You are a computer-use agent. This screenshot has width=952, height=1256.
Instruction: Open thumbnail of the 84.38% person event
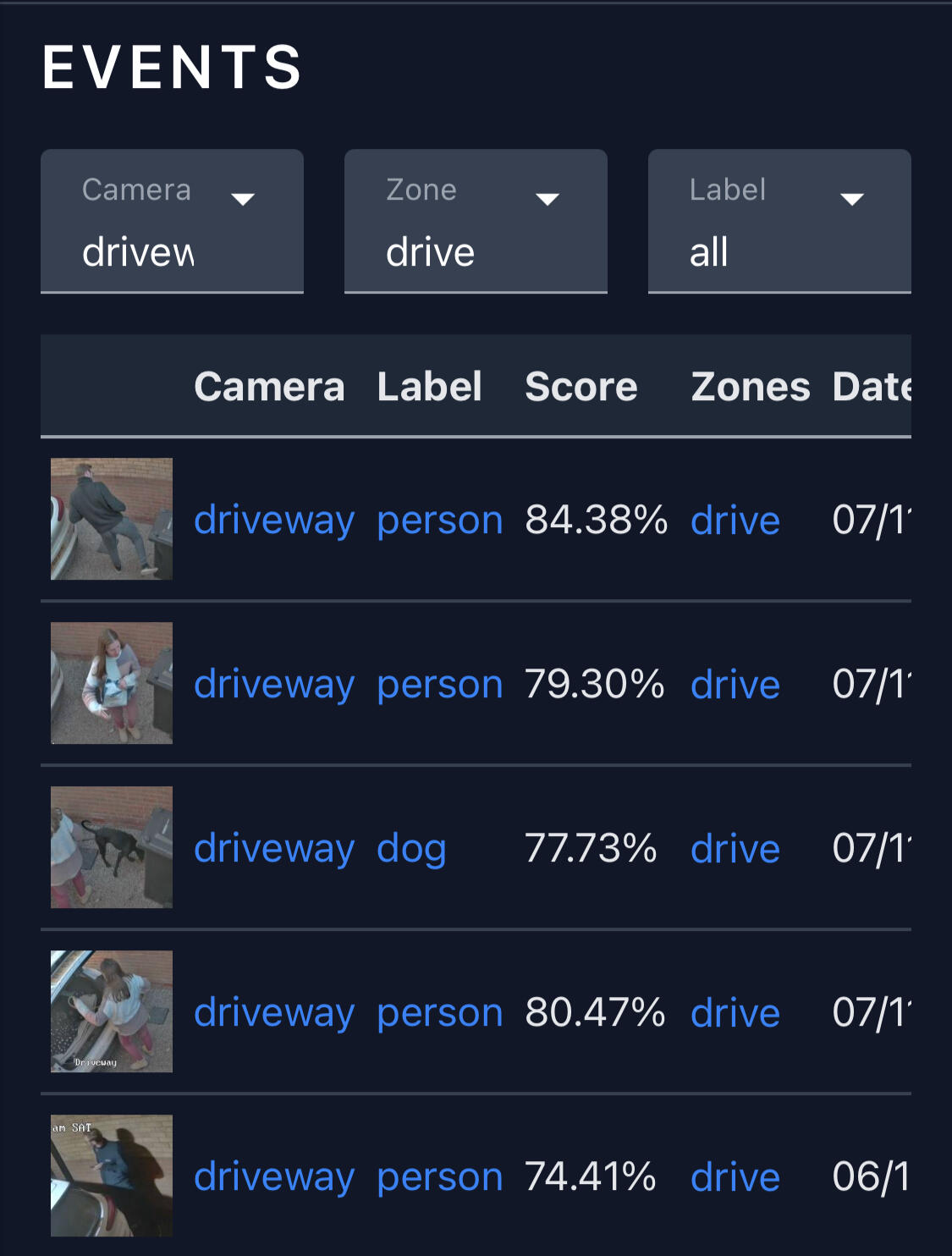pos(112,519)
